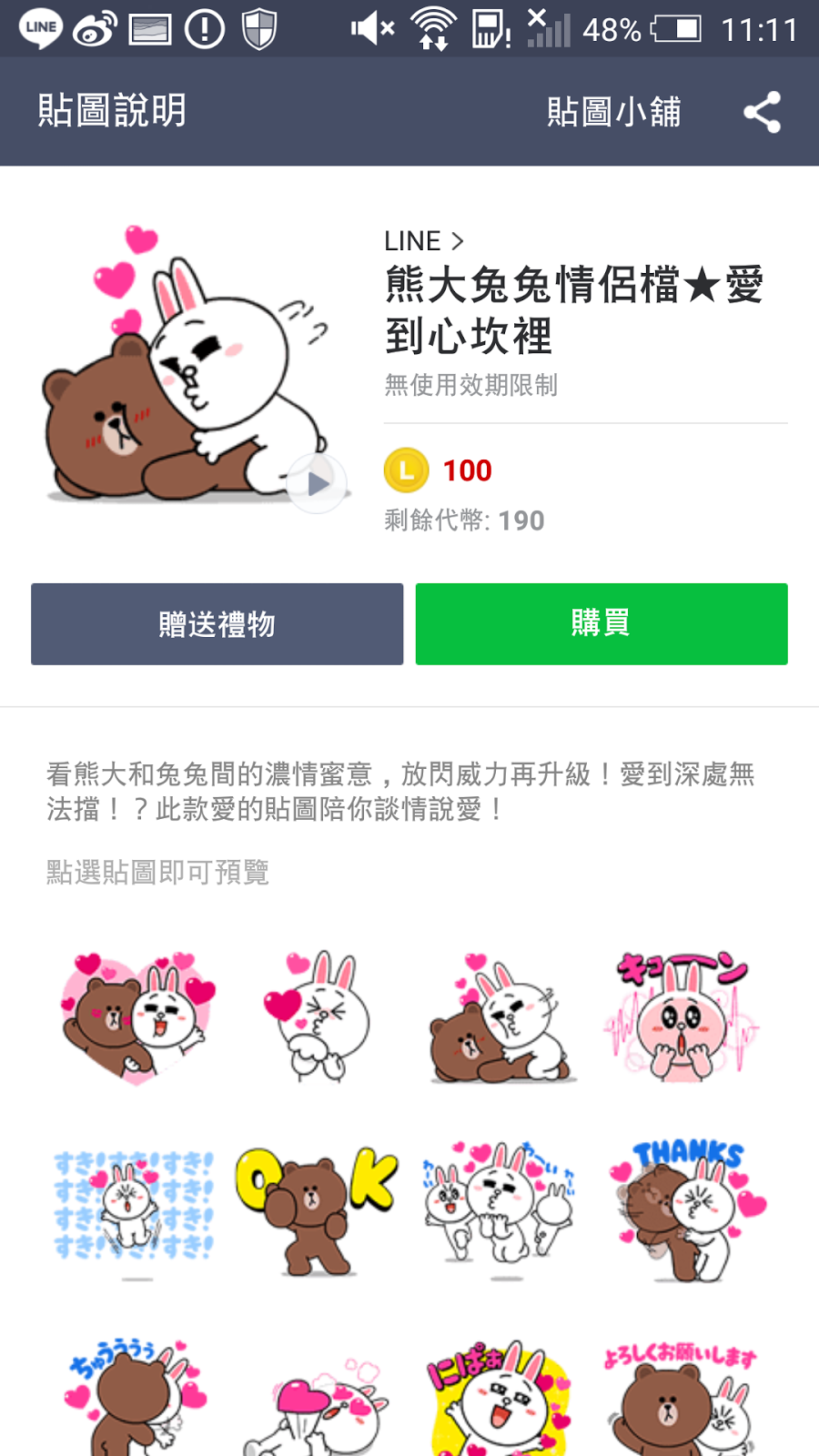Open the LINE creator link
This screenshot has height=1456, width=819.
[424, 241]
